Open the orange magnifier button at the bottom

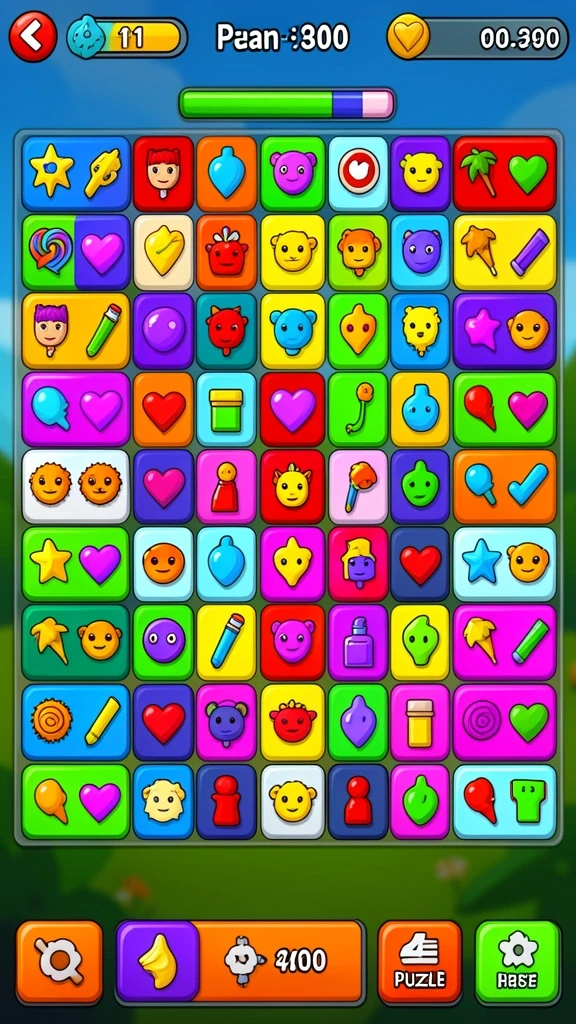(59, 962)
